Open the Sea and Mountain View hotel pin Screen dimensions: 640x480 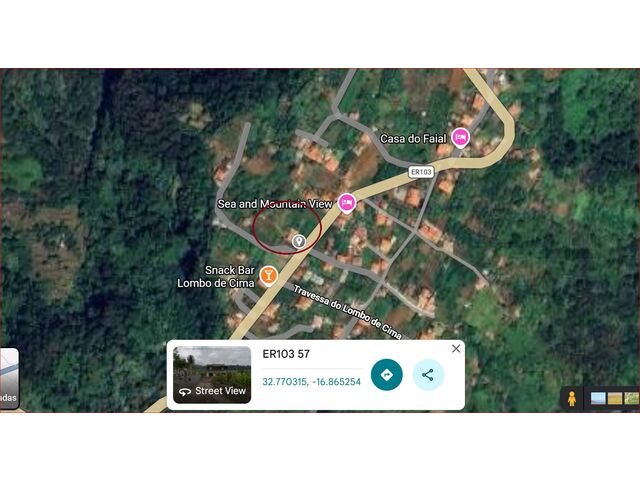coord(347,203)
